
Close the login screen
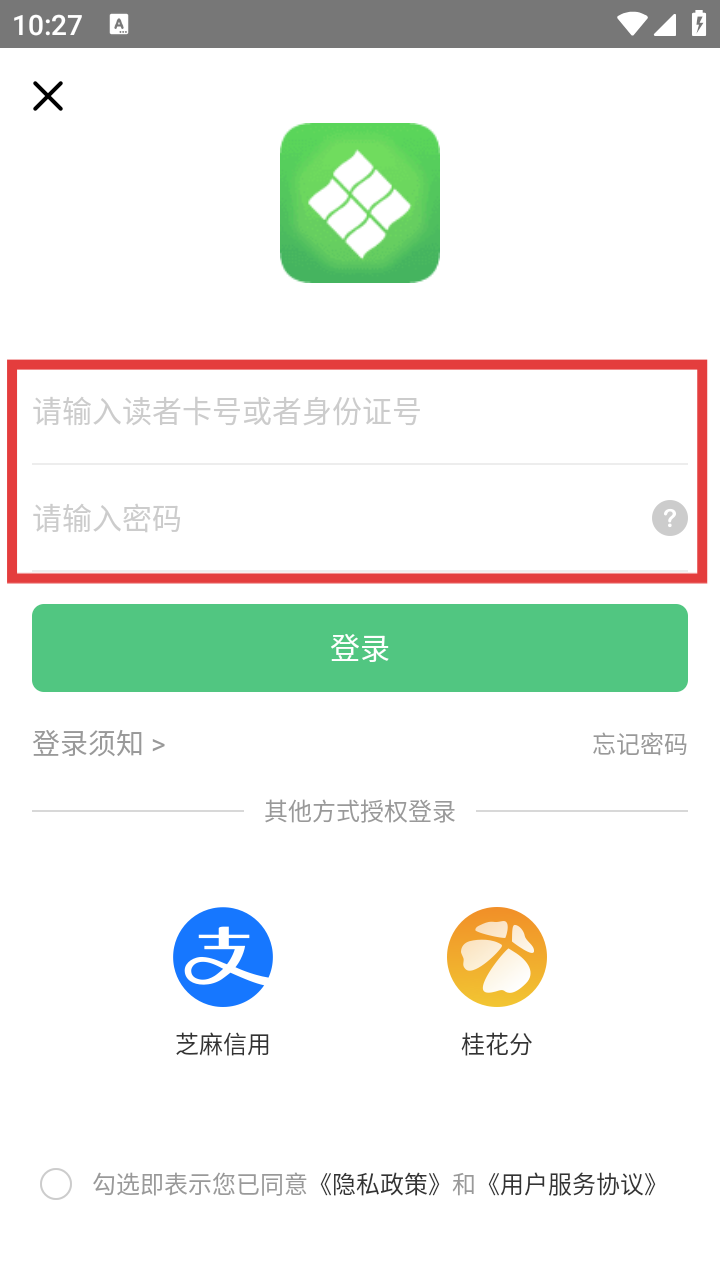tap(48, 96)
